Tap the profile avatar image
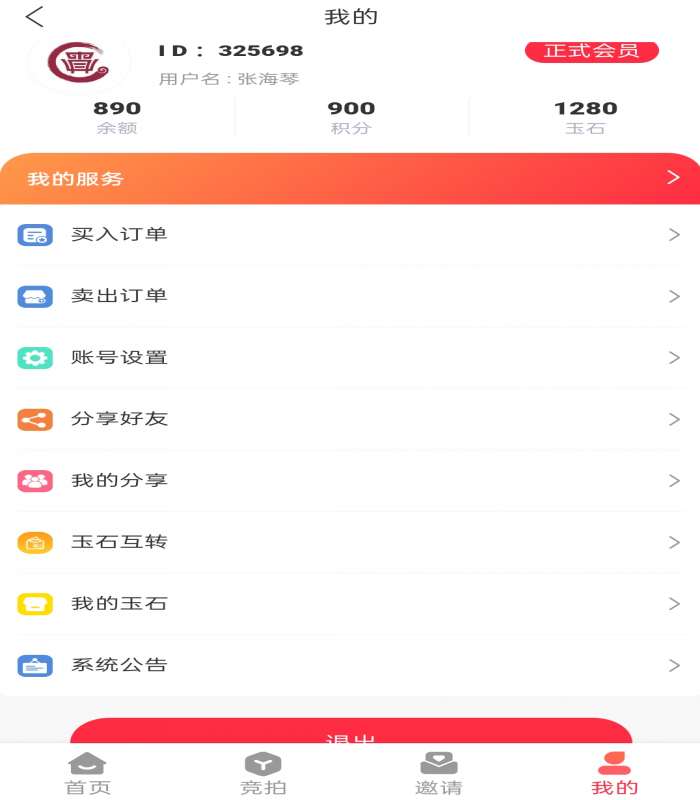This screenshot has width=700, height=800. pyautogui.click(x=79, y=63)
